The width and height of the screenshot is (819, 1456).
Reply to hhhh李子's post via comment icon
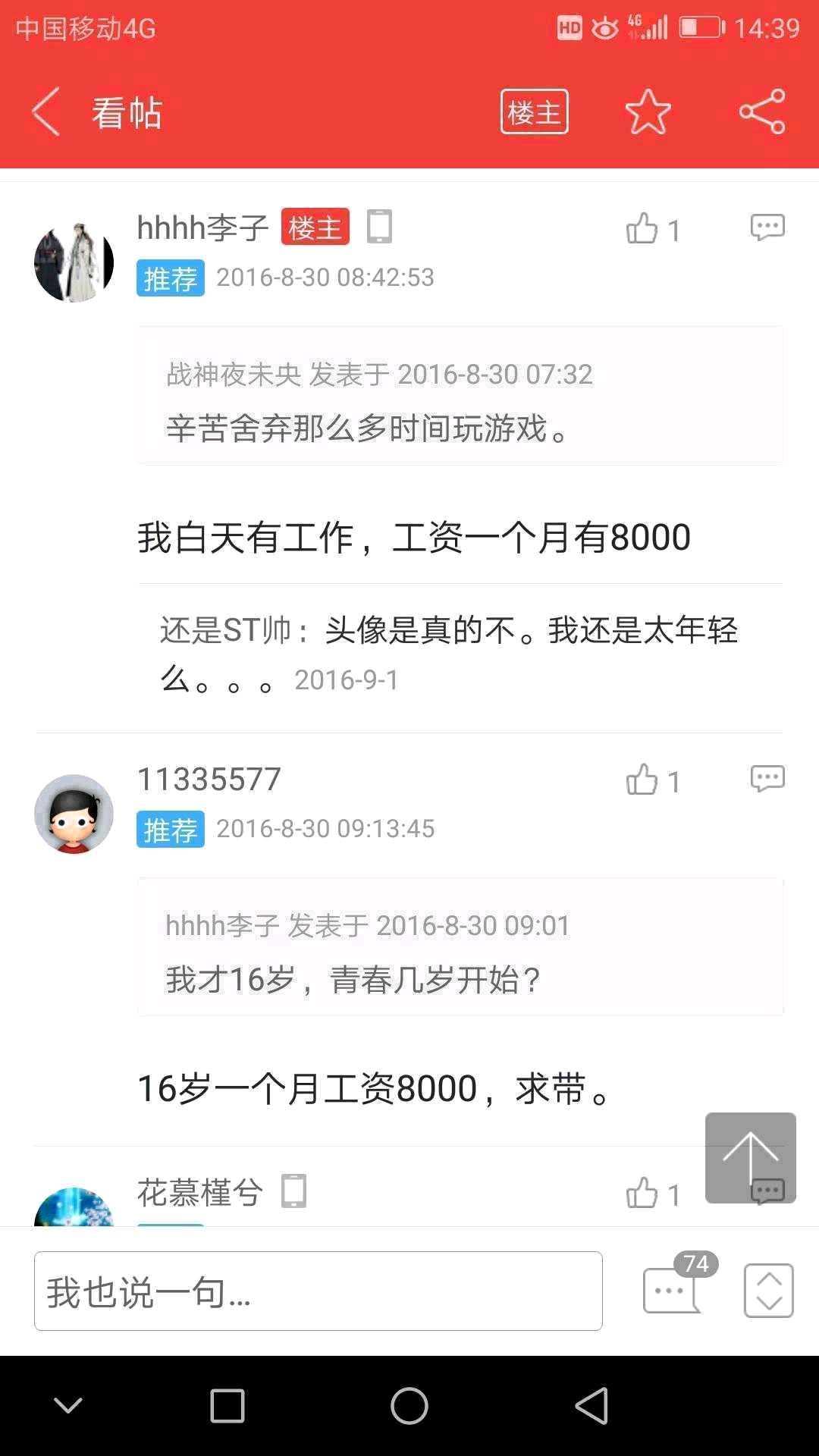tap(767, 227)
